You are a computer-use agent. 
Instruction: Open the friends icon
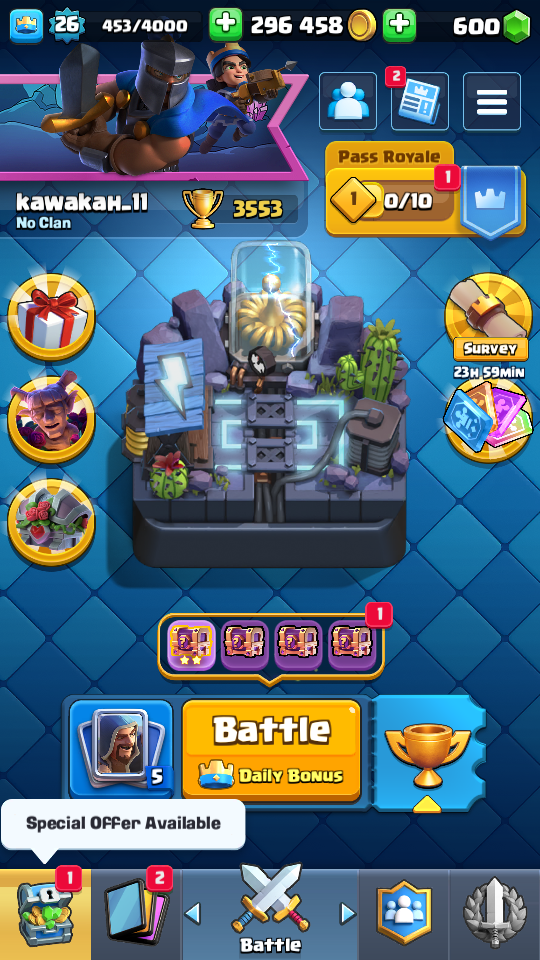(348, 102)
